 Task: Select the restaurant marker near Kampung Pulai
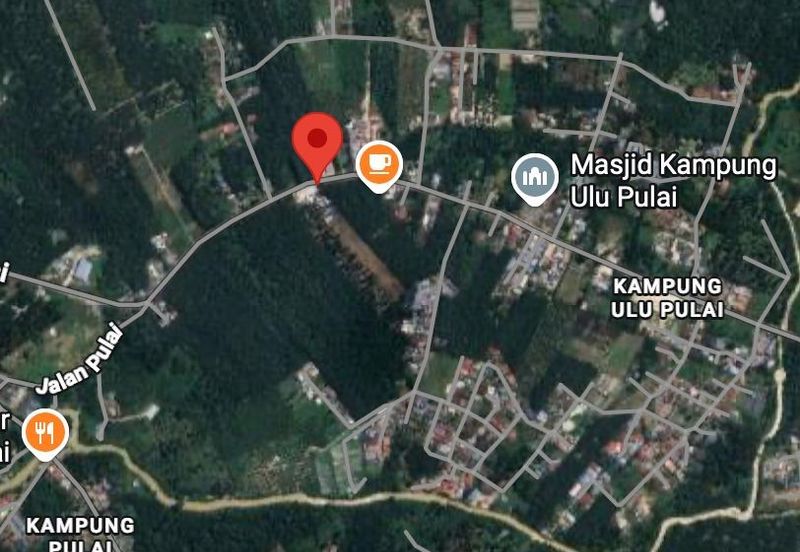pyautogui.click(x=45, y=433)
